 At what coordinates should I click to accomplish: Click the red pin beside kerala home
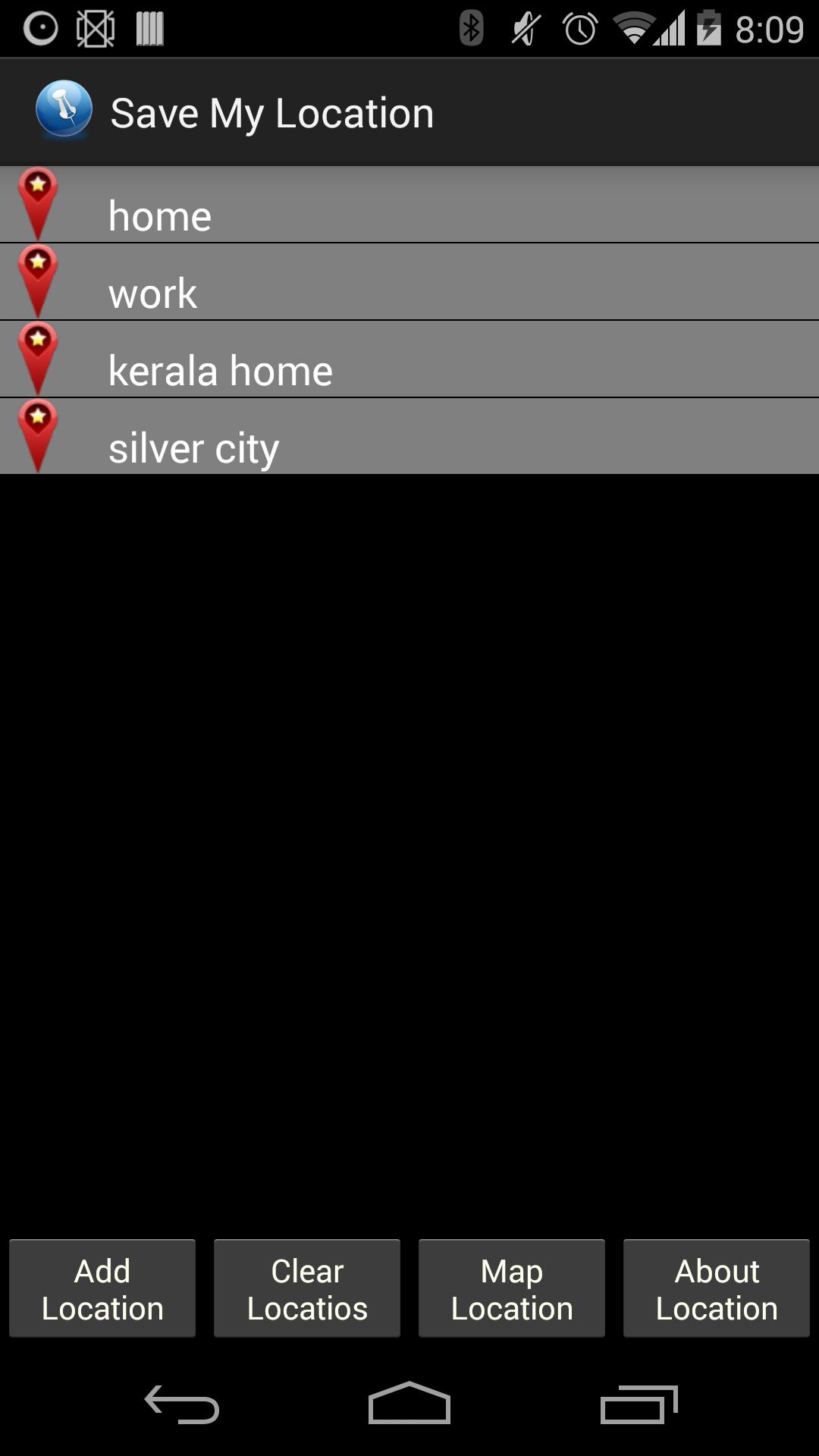click(x=38, y=359)
